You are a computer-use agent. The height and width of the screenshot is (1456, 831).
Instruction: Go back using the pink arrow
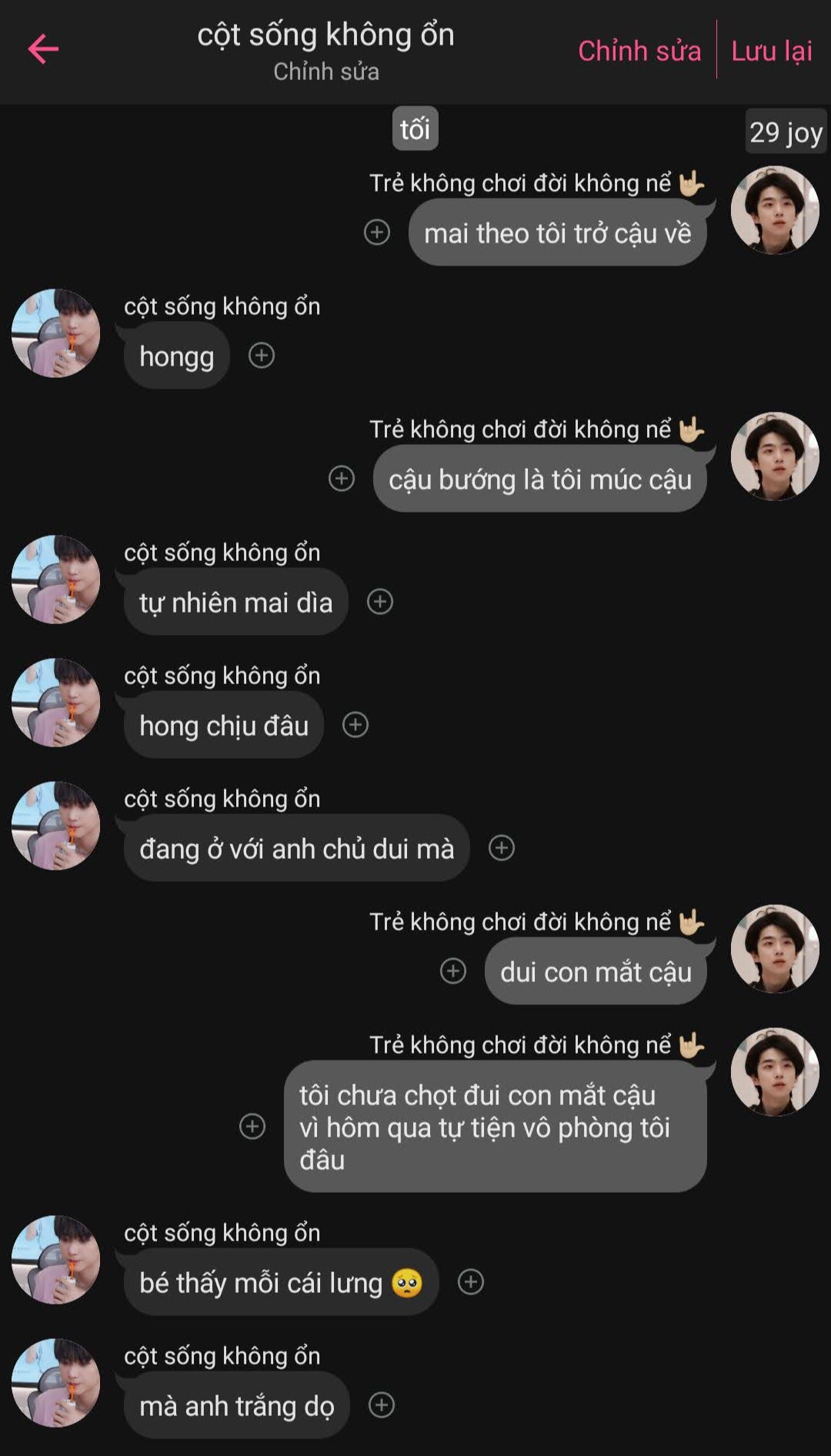(43, 49)
